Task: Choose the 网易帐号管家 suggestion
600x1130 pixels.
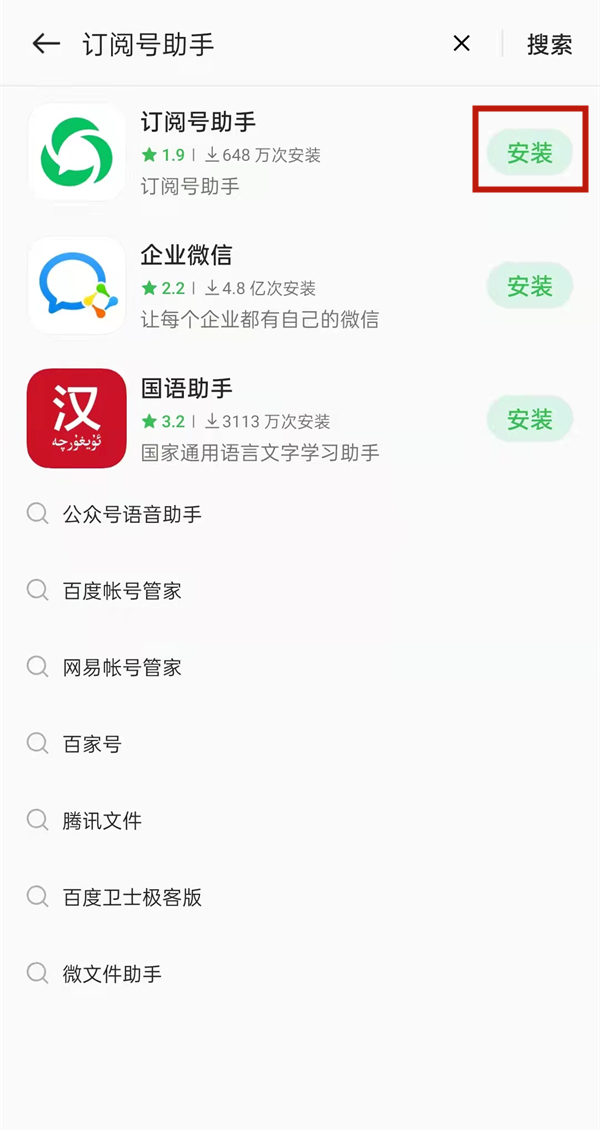Action: [x=122, y=667]
